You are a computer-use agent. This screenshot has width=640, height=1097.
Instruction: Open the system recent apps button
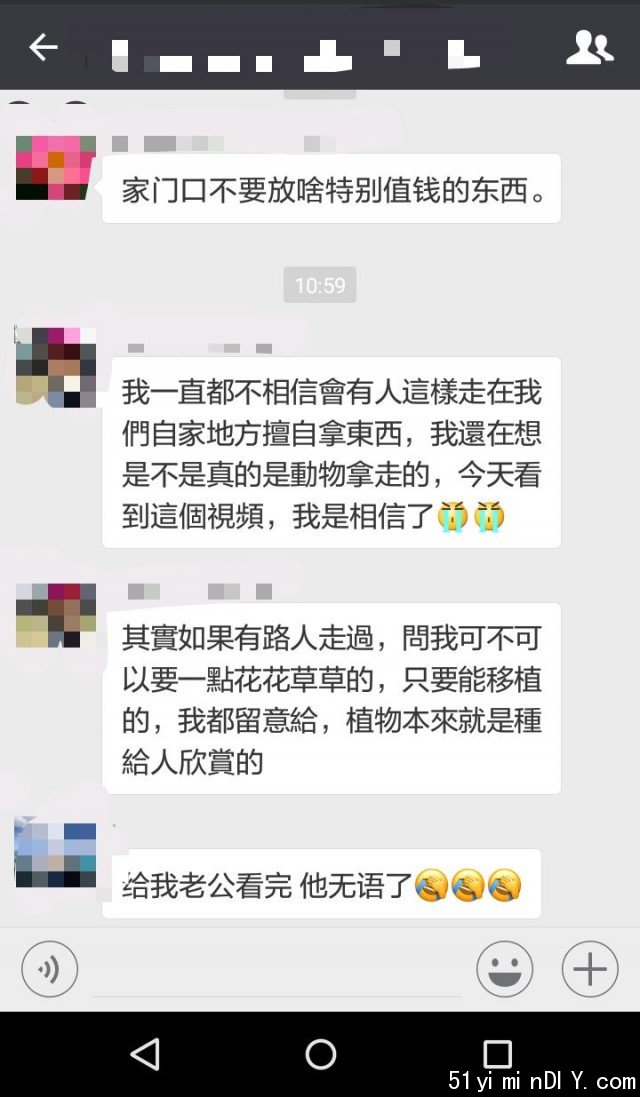pyautogui.click(x=497, y=1054)
